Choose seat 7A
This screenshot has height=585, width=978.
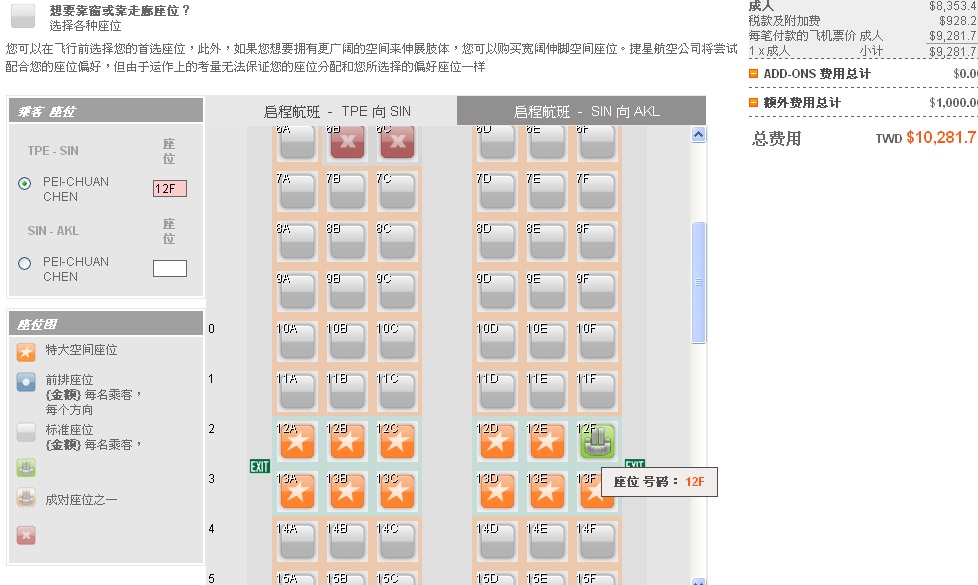(x=297, y=190)
